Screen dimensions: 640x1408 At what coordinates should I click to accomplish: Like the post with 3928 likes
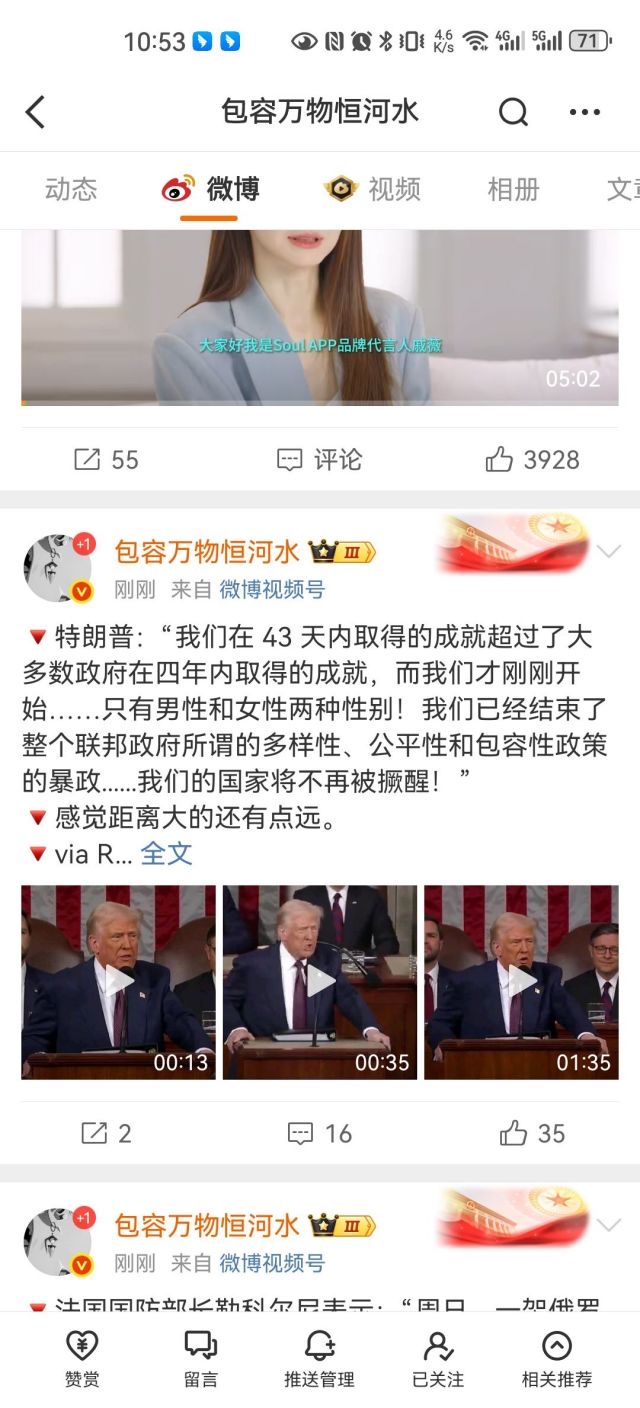(x=532, y=460)
